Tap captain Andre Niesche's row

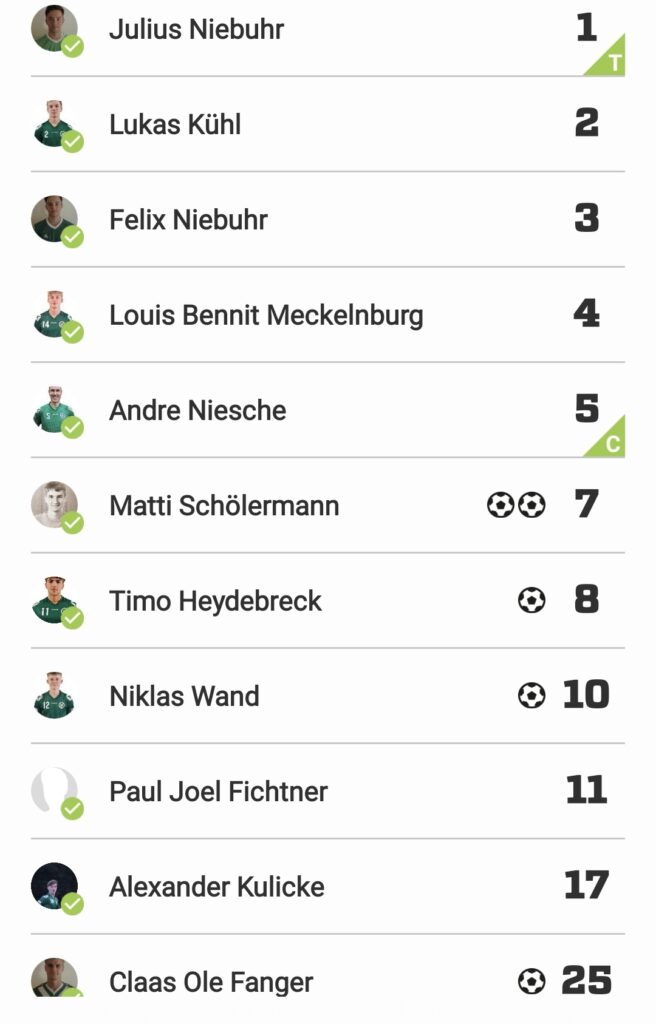(x=197, y=411)
